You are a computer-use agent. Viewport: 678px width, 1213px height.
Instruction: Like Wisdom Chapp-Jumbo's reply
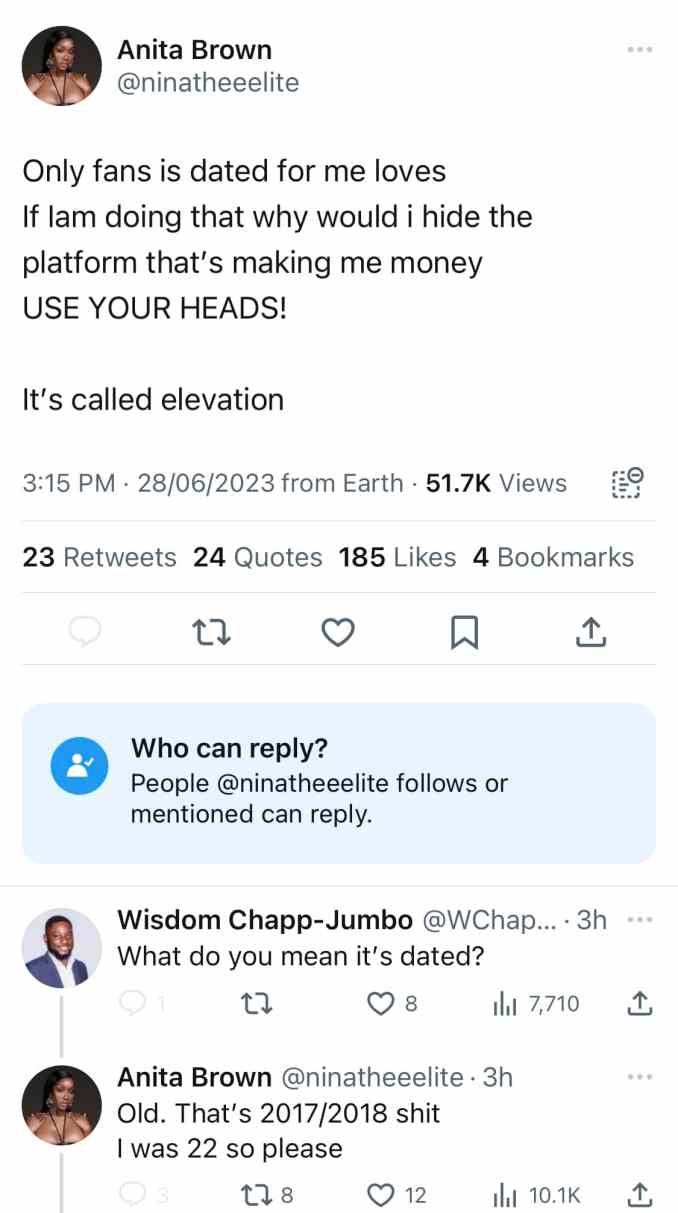pyautogui.click(x=381, y=1003)
